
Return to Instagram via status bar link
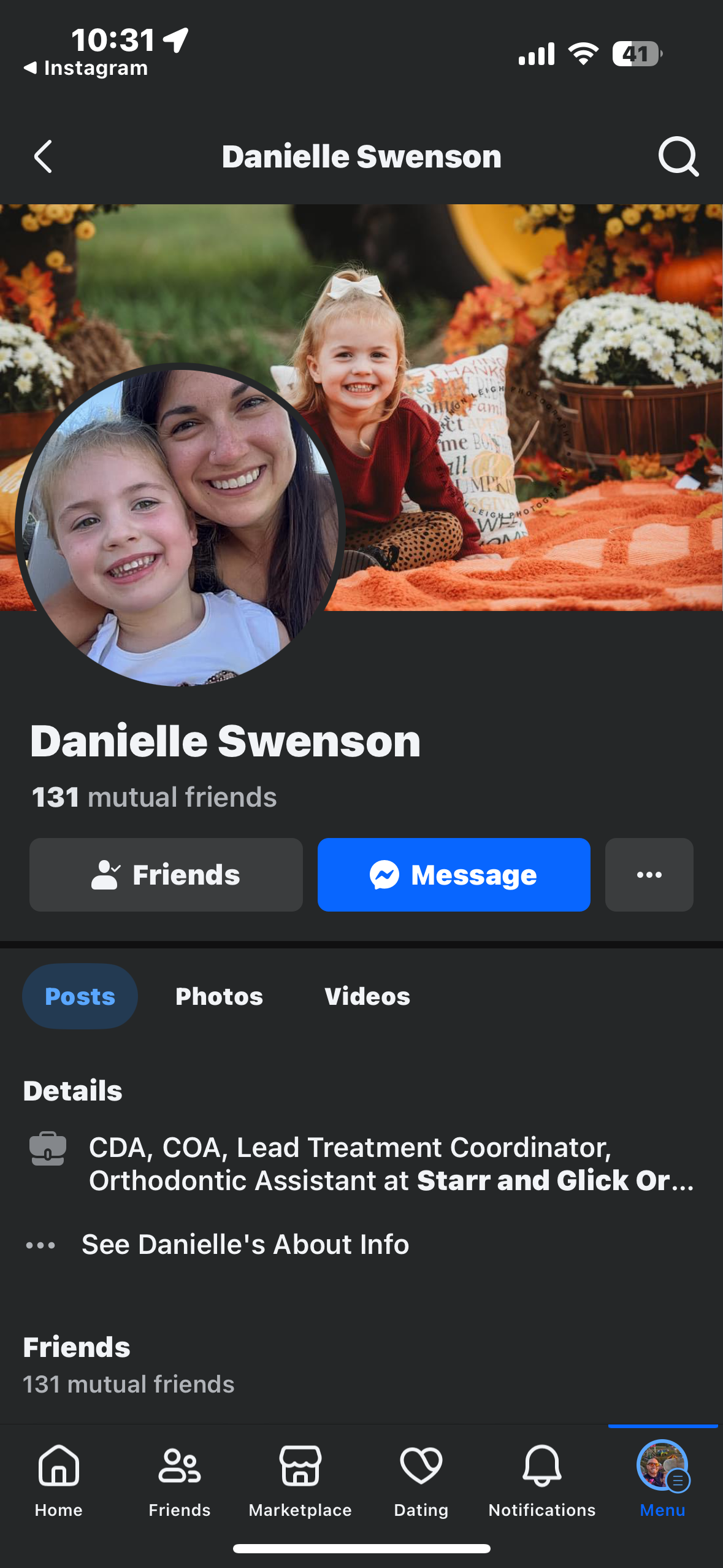pos(86,68)
